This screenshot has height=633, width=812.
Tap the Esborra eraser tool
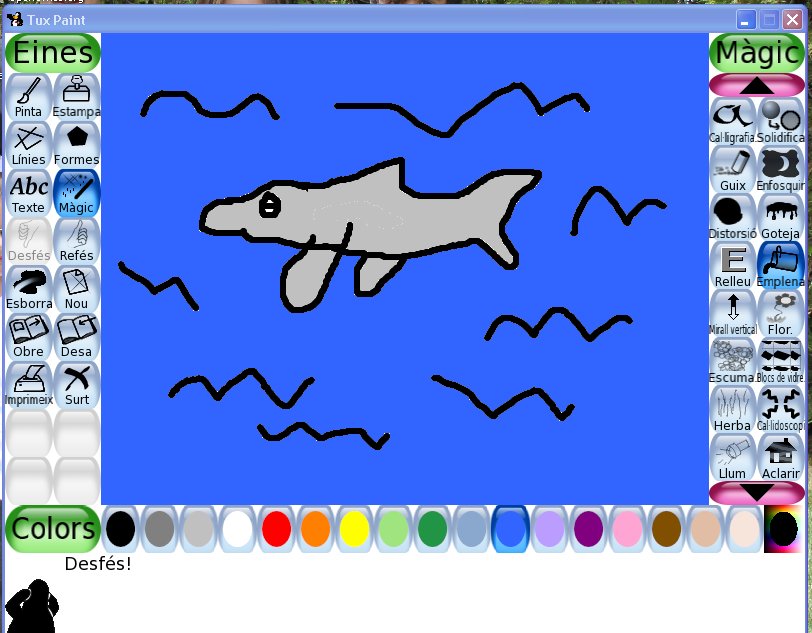pos(28,289)
